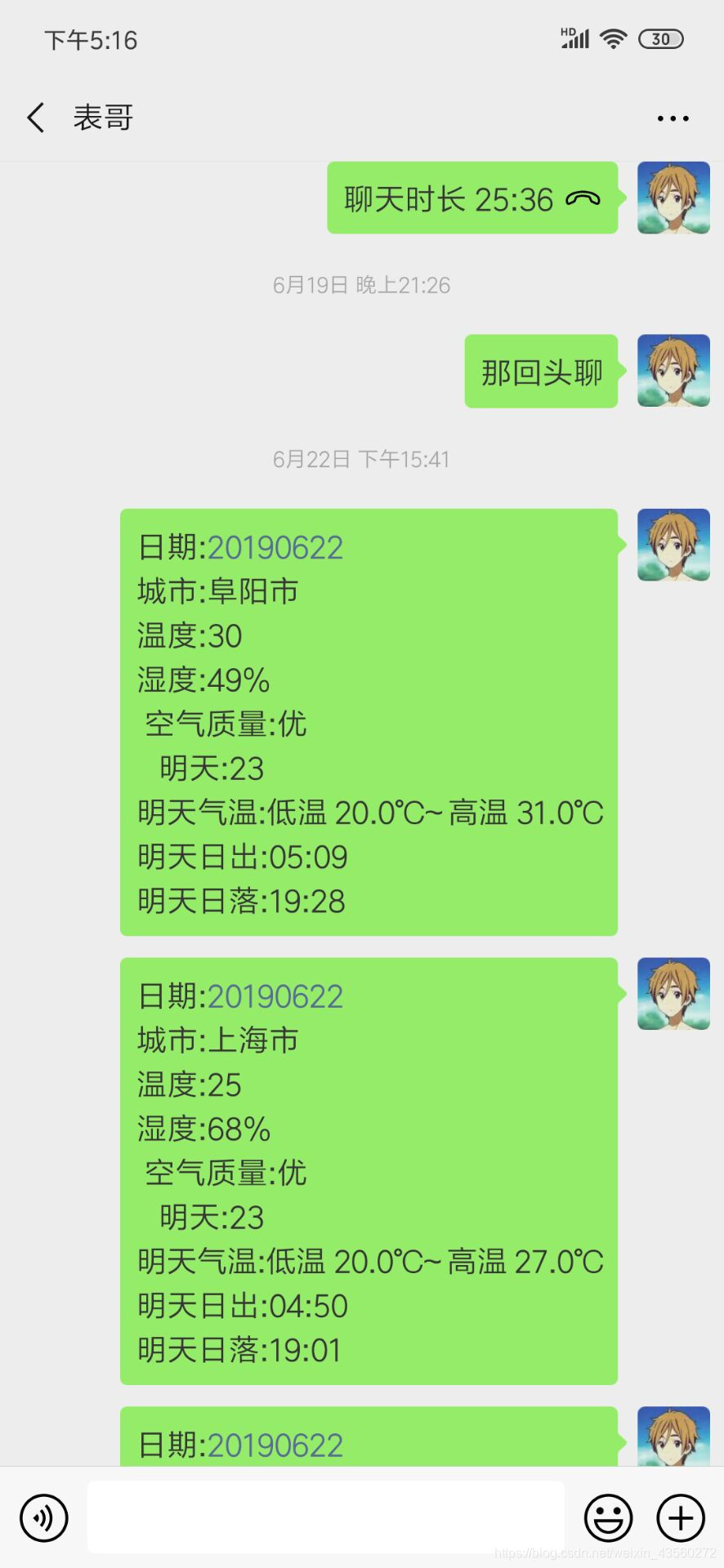Tap the 聊天时长 25:36 call record
The width and height of the screenshot is (724, 1568).
pyautogui.click(x=471, y=198)
